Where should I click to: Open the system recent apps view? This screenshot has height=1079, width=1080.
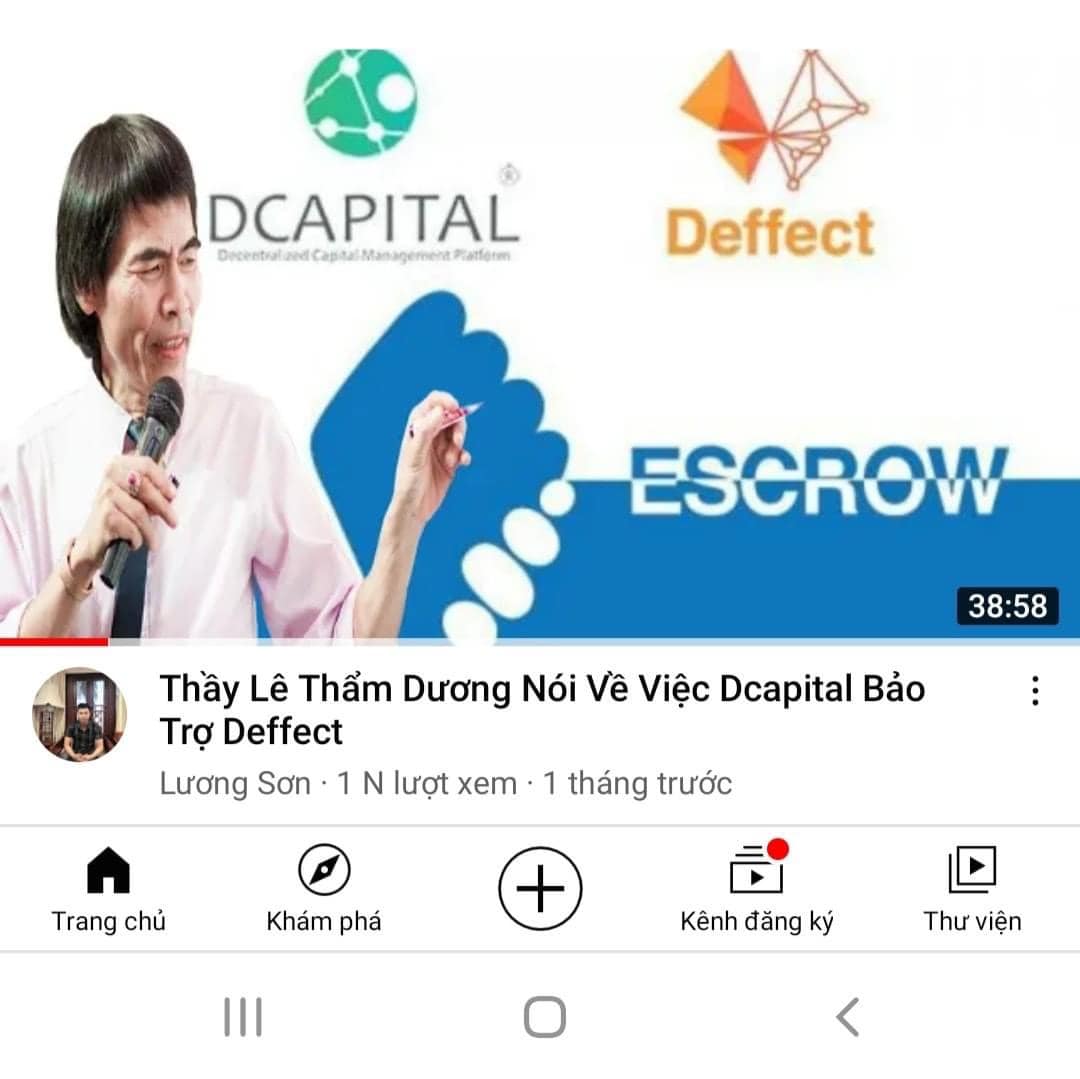click(x=243, y=1018)
